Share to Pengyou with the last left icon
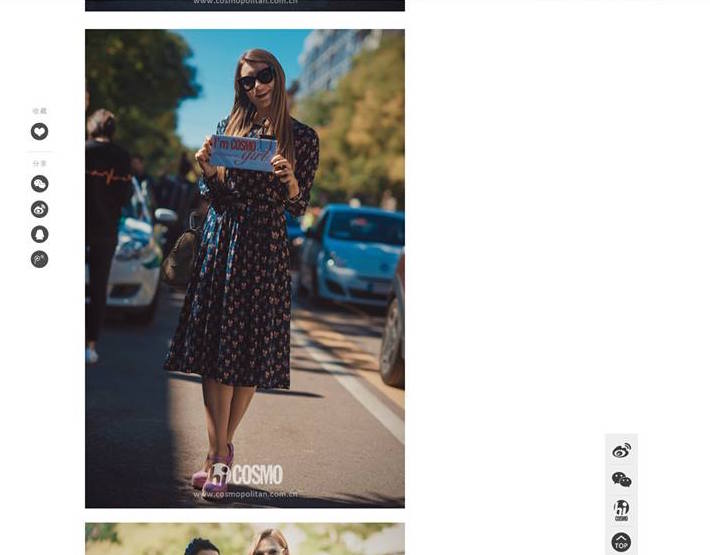 pyautogui.click(x=39, y=259)
